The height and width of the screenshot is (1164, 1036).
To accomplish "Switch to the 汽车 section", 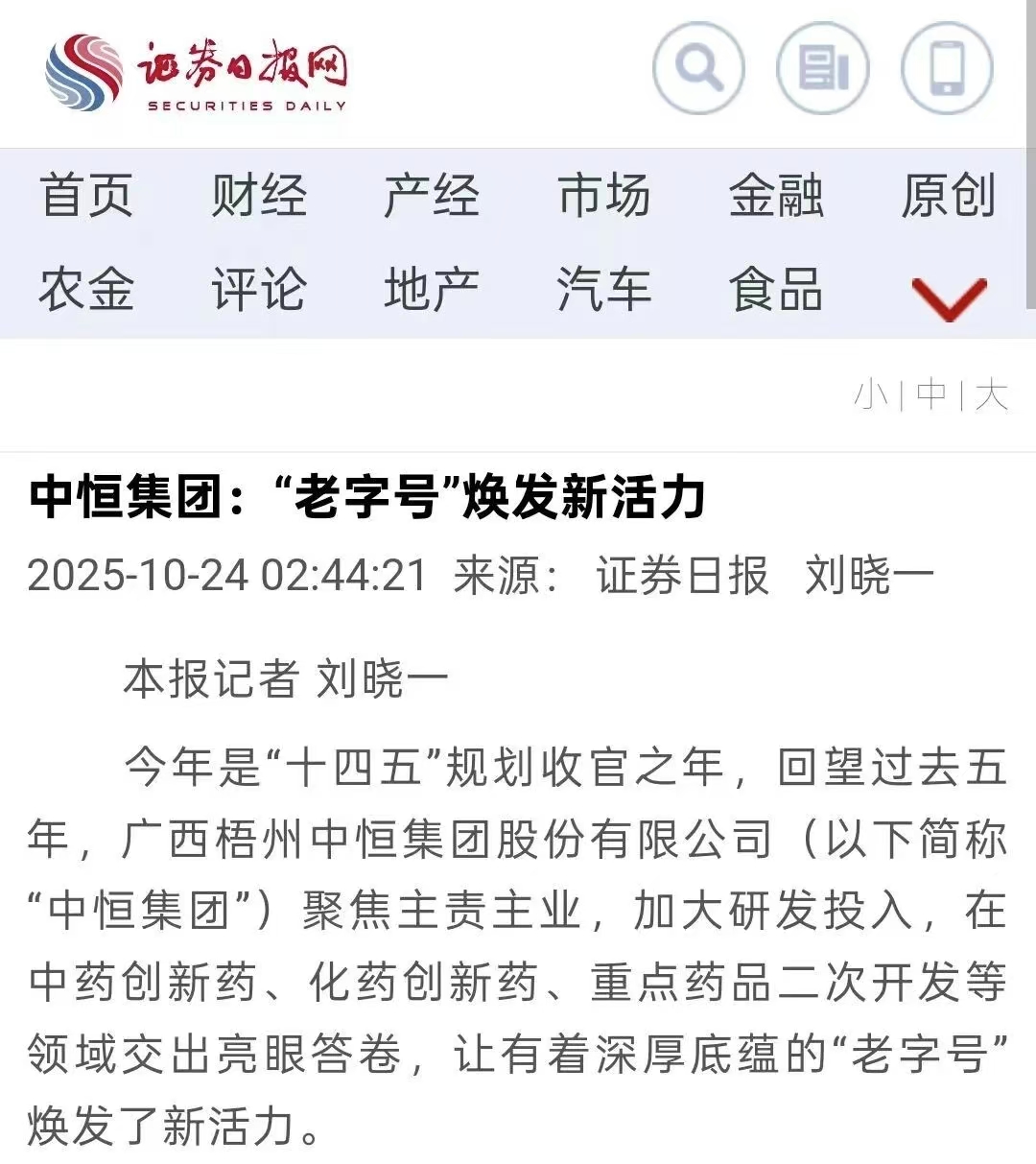I will click(603, 289).
